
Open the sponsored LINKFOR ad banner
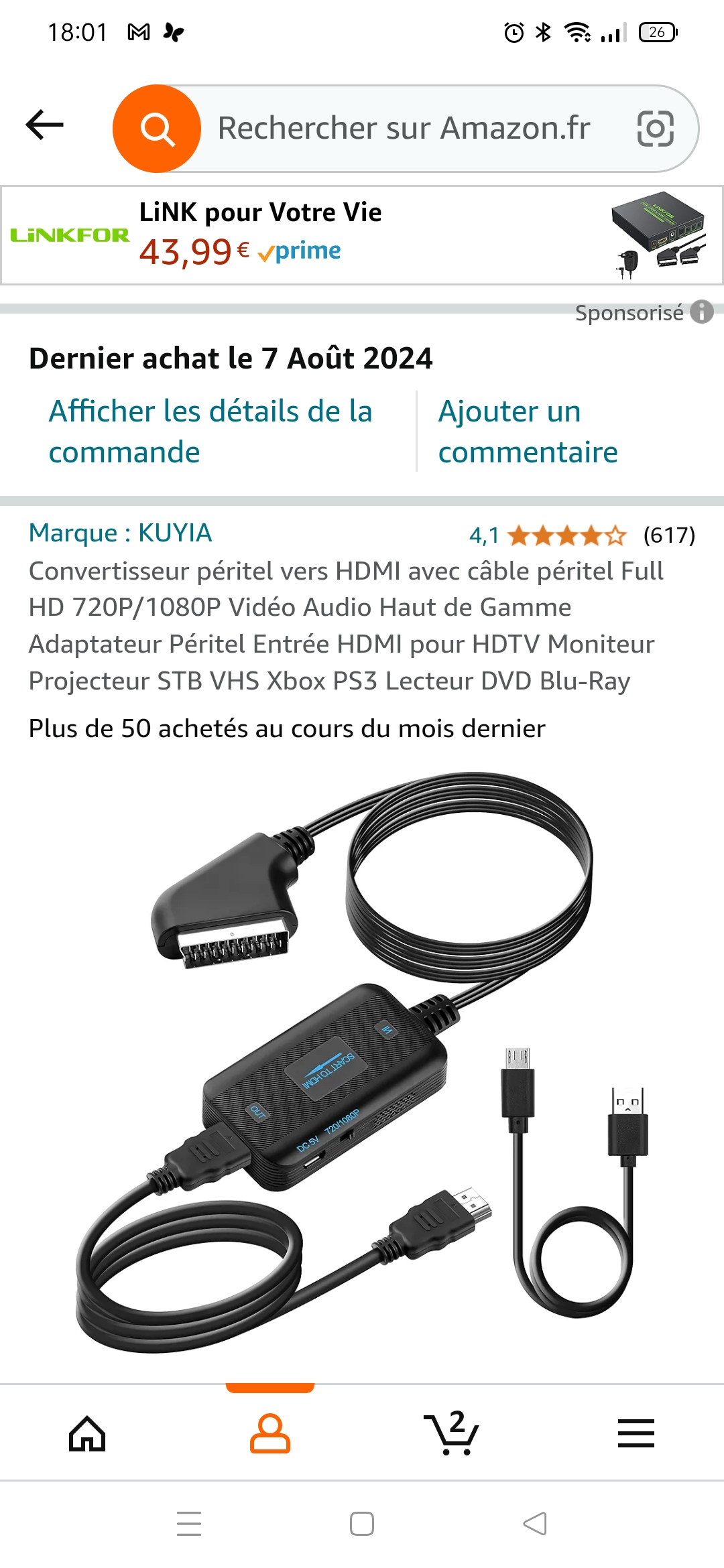point(362,235)
